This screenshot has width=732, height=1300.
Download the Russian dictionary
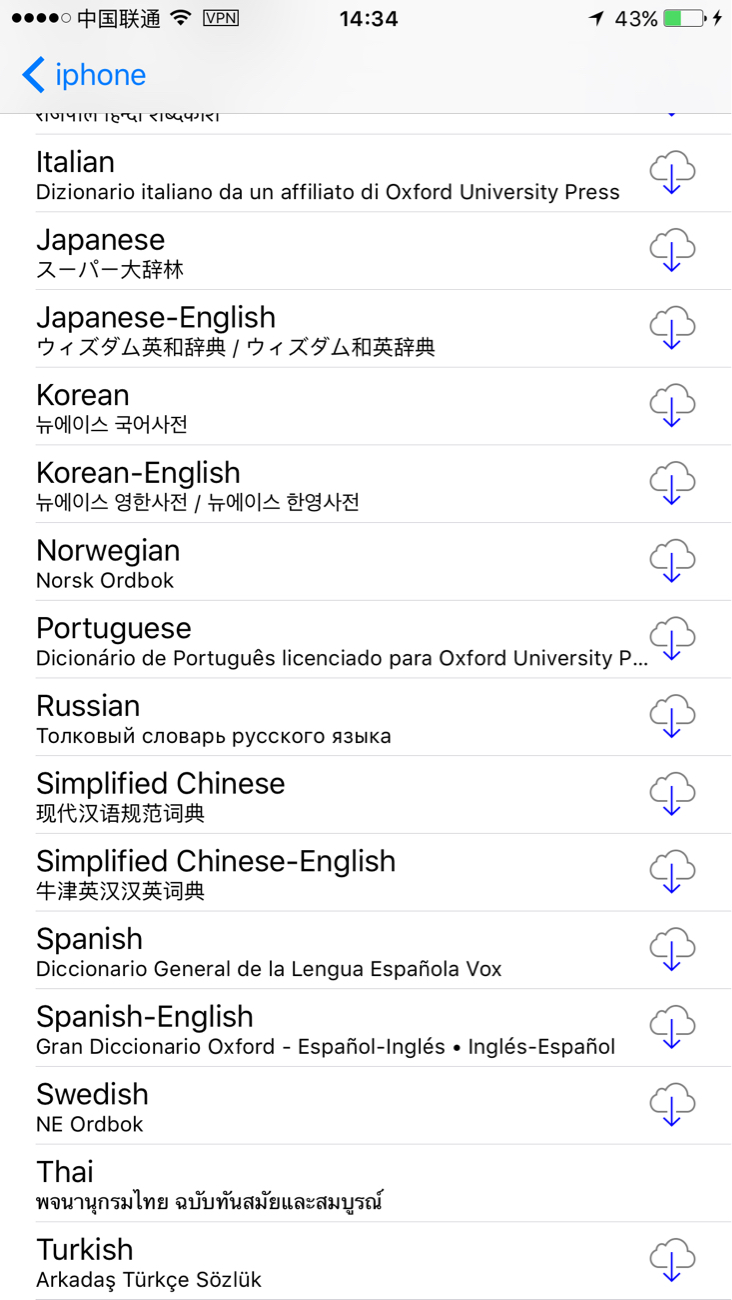(x=672, y=716)
